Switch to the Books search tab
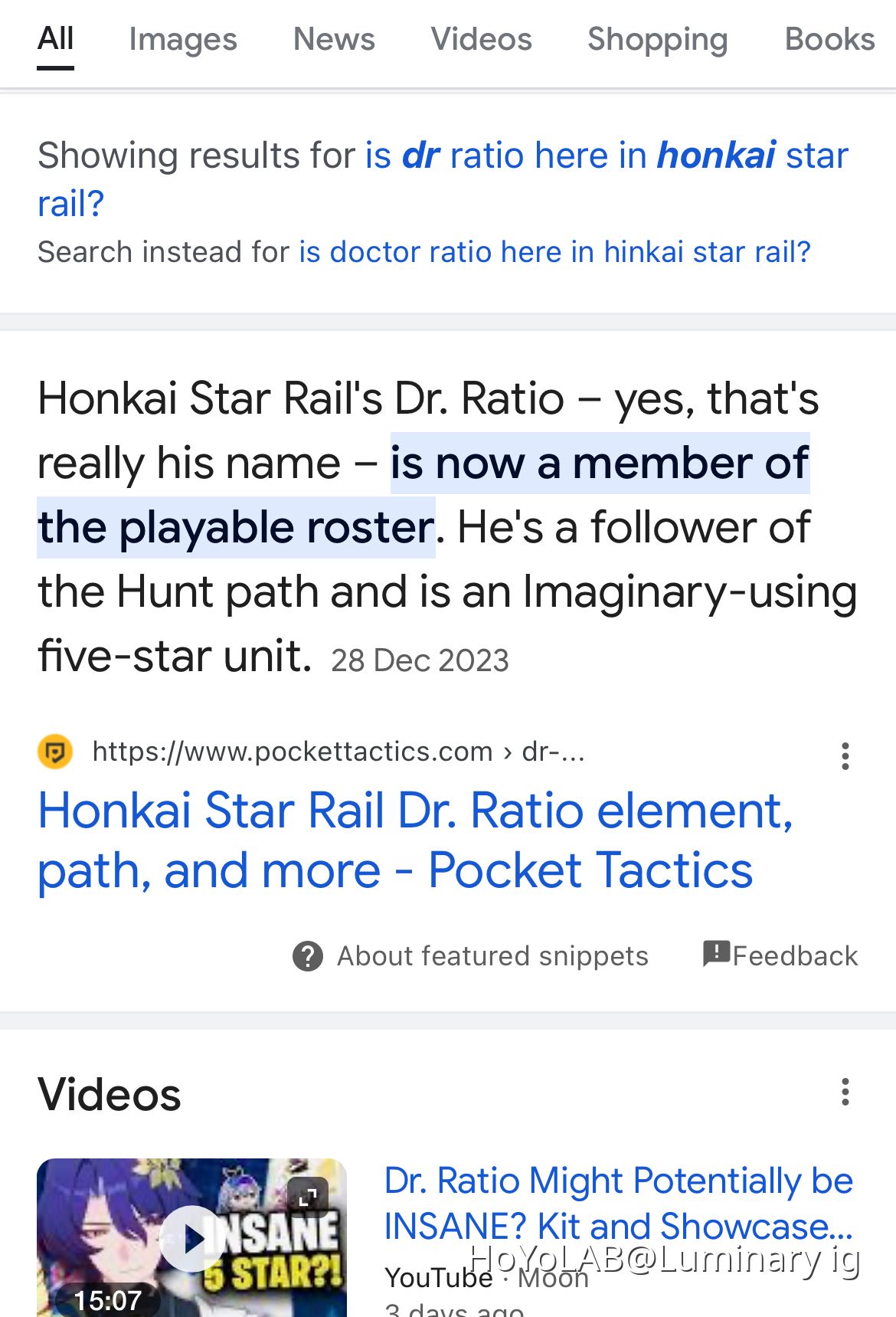Image resolution: width=896 pixels, height=1317 pixels. [x=829, y=40]
